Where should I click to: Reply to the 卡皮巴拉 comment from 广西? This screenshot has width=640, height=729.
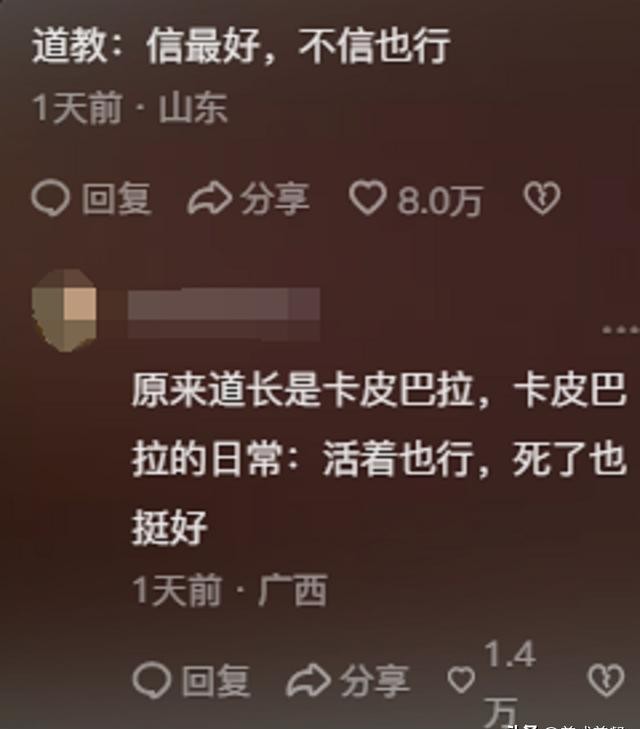(191, 681)
